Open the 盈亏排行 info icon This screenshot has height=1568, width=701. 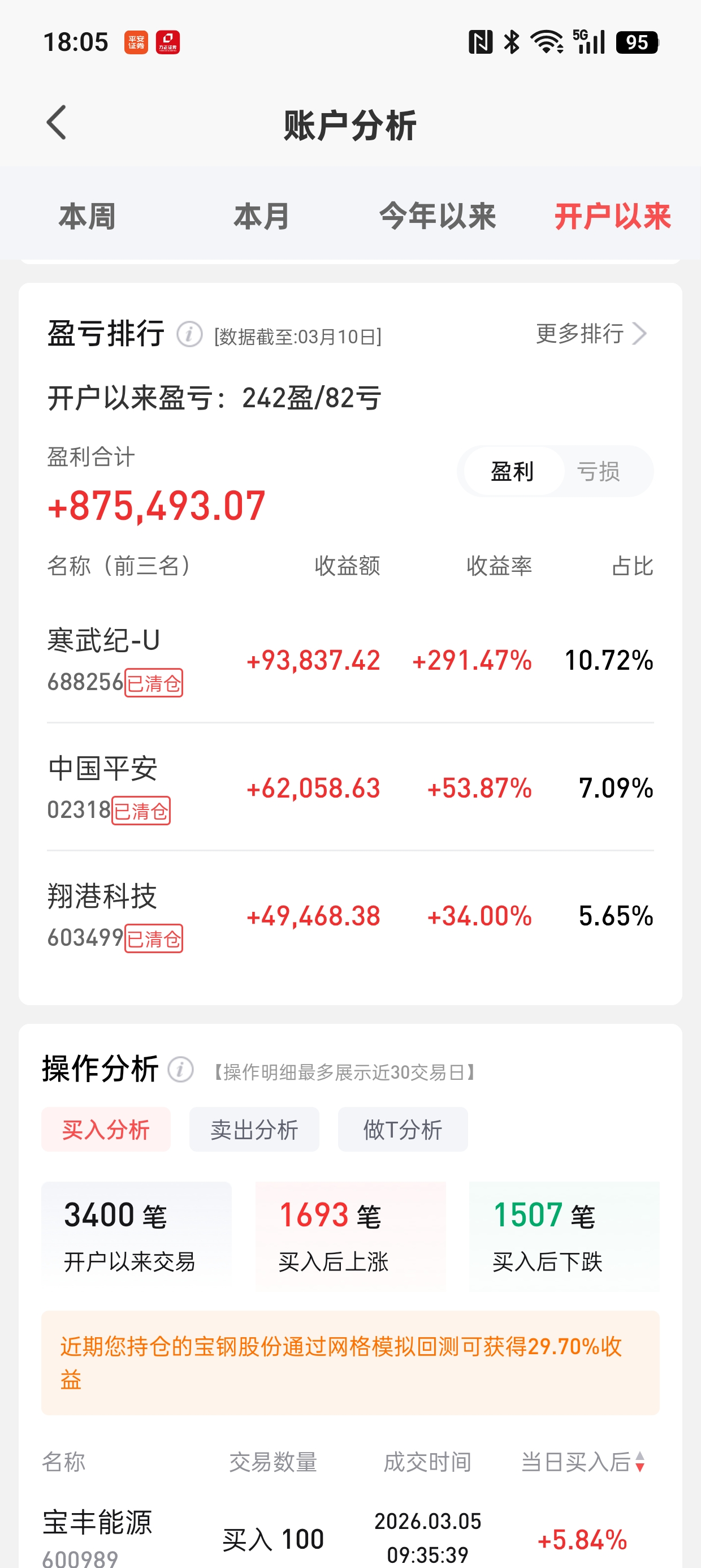(x=189, y=335)
